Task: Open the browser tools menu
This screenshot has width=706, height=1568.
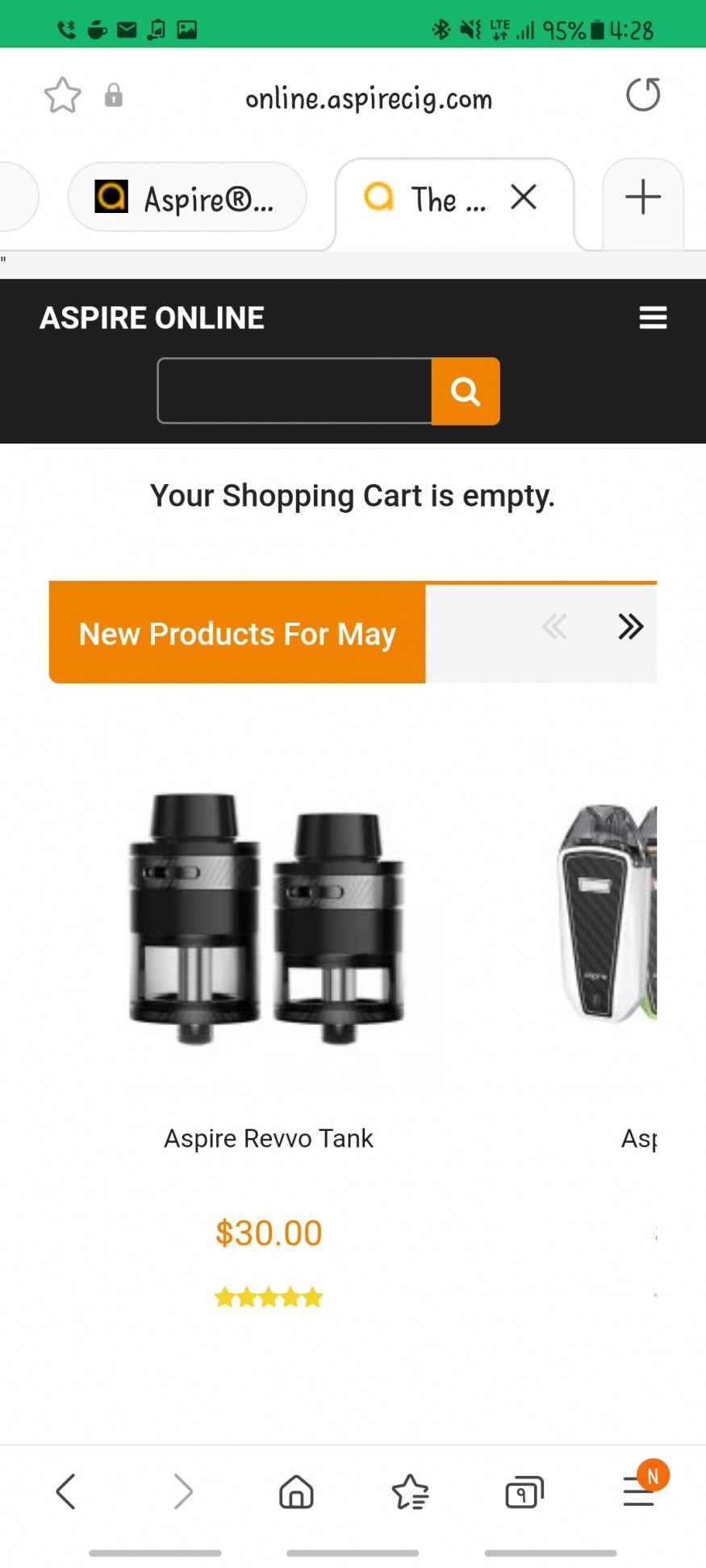Action: click(639, 1491)
